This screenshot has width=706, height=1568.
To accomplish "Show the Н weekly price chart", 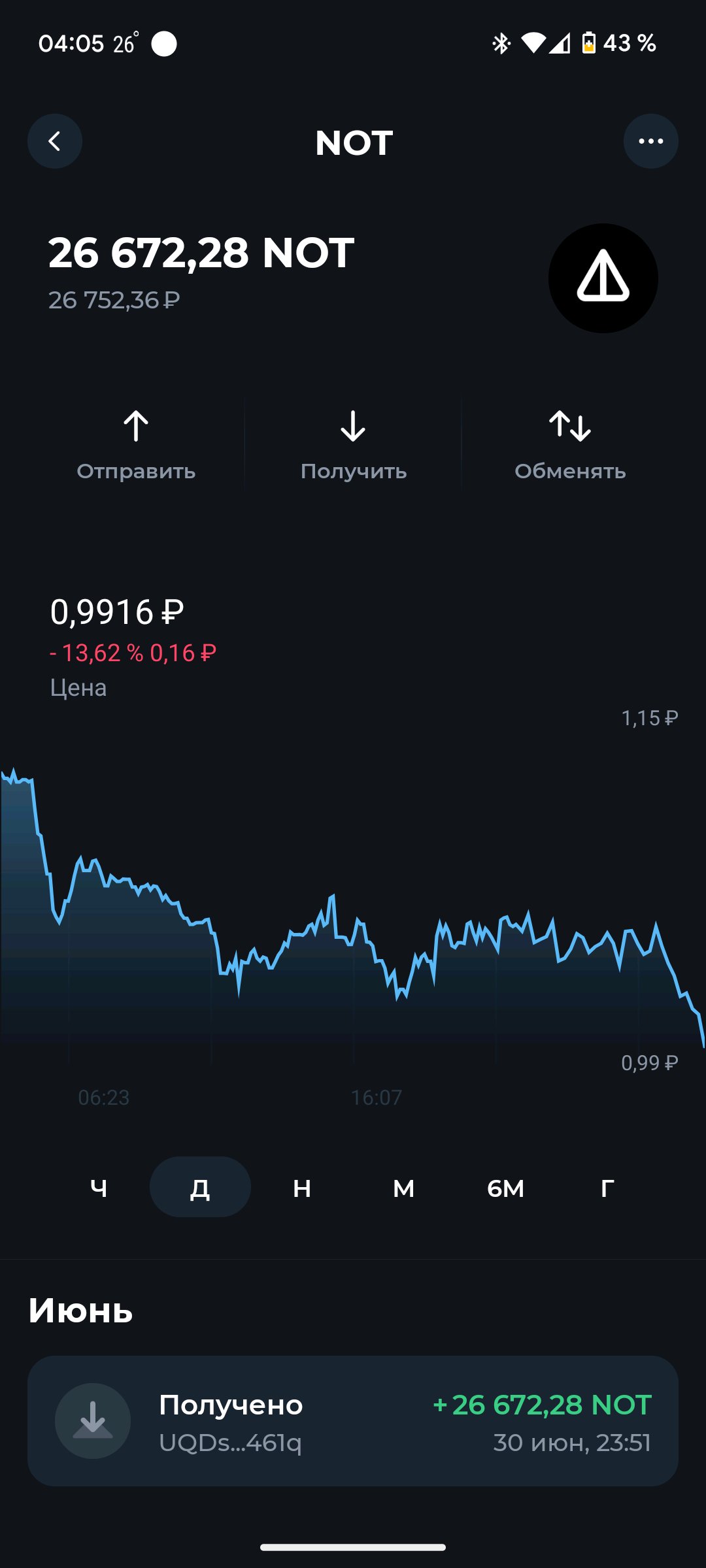I will tap(302, 1187).
